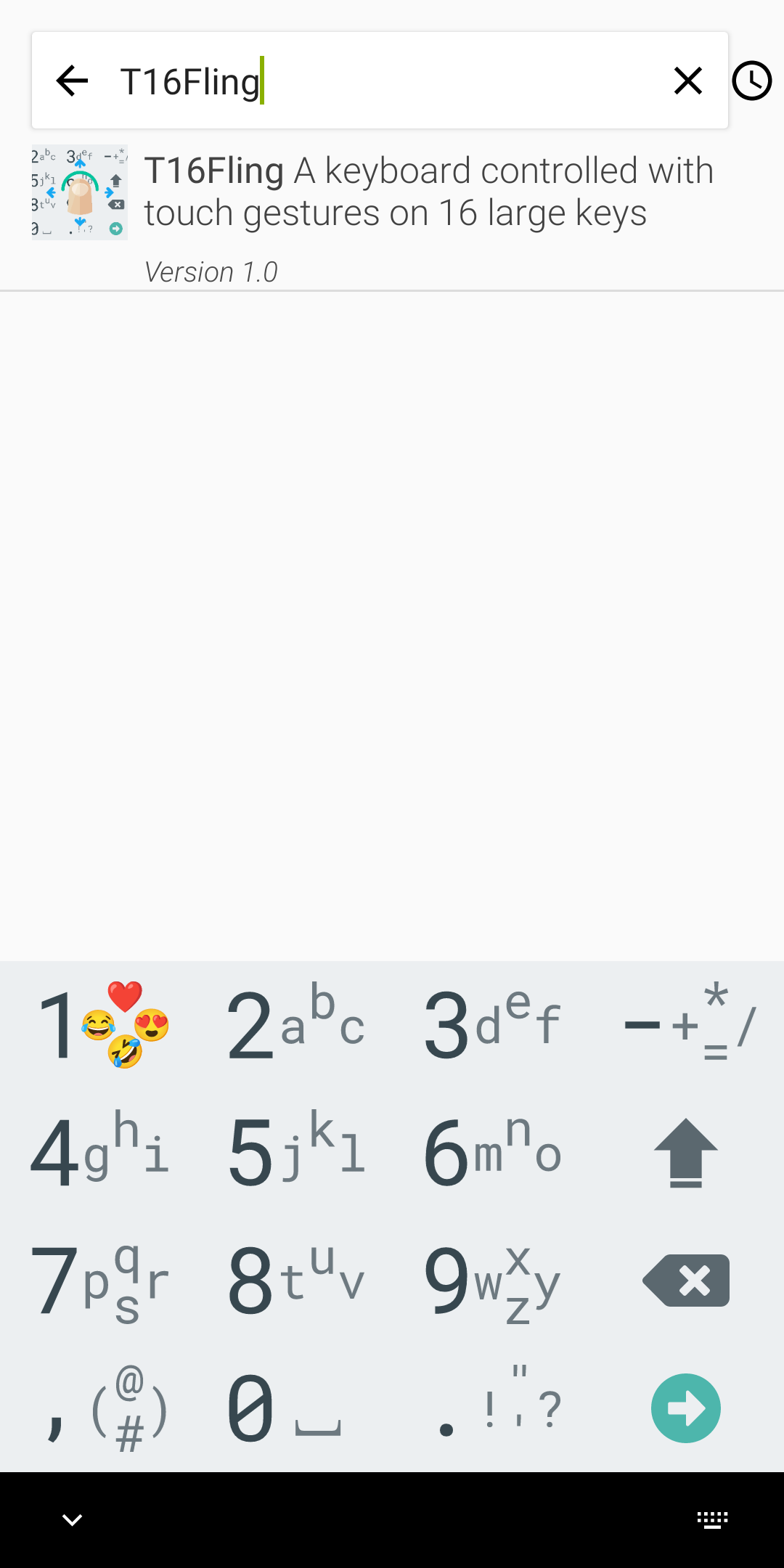The height and width of the screenshot is (1568, 784).
Task: Tap the green enter arrow key
Action: [686, 1408]
